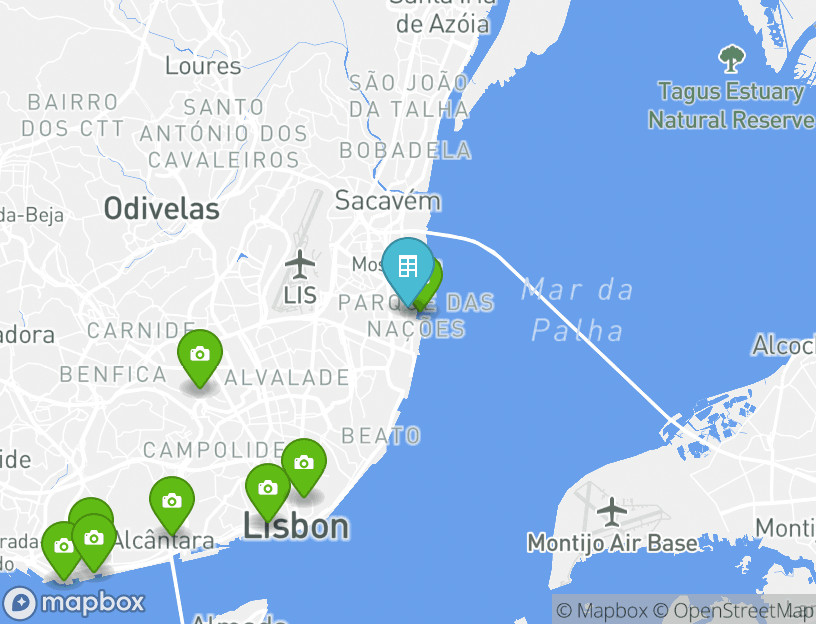The width and height of the screenshot is (816, 624).
Task: Tap the camera pin above Alcântara label
Action: (x=172, y=500)
